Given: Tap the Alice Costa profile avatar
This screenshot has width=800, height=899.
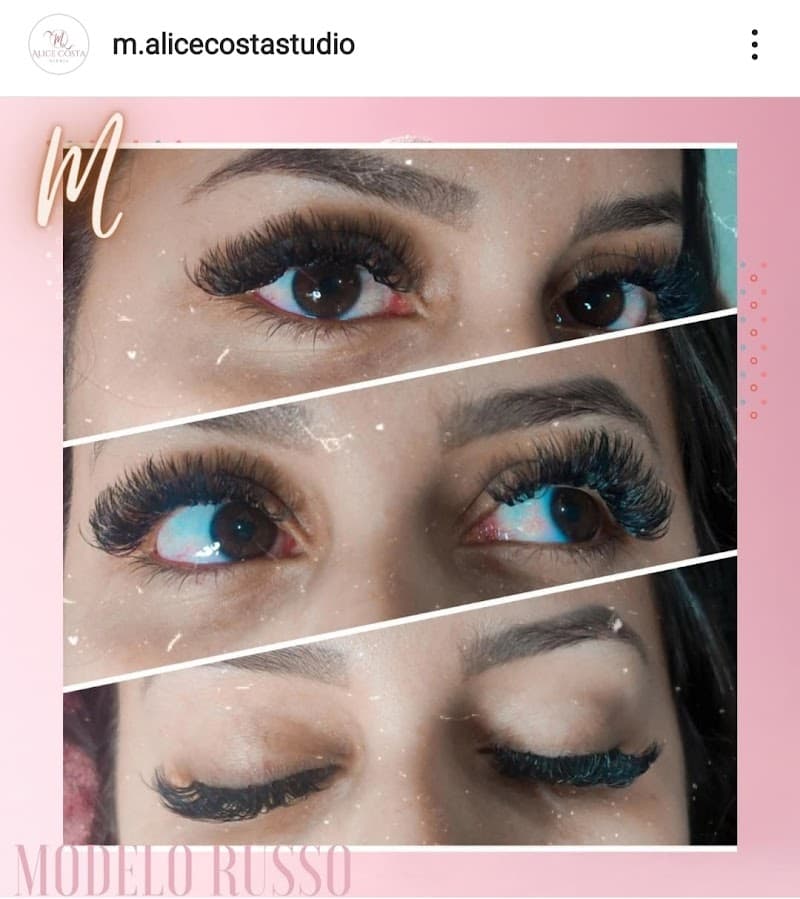Looking at the screenshot, I should 59,44.
